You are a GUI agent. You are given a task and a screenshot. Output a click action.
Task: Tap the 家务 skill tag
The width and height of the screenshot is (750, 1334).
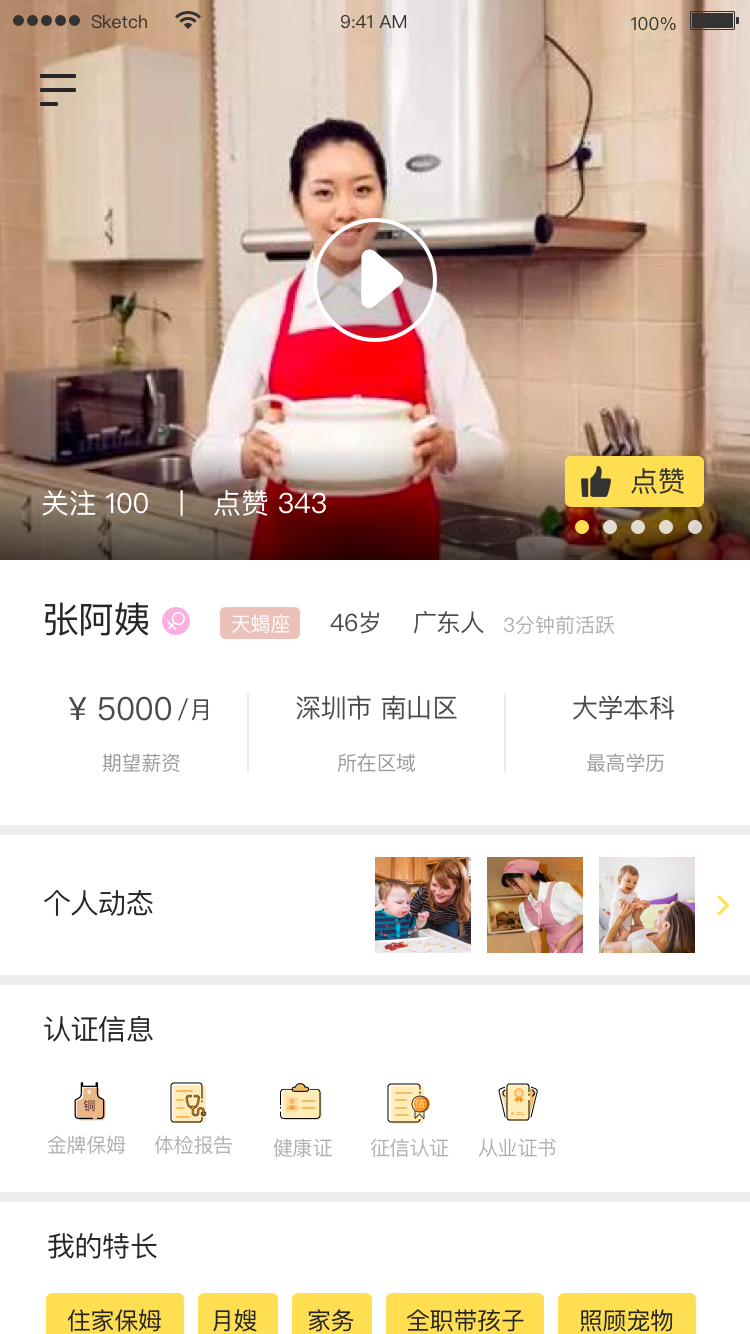[331, 1317]
